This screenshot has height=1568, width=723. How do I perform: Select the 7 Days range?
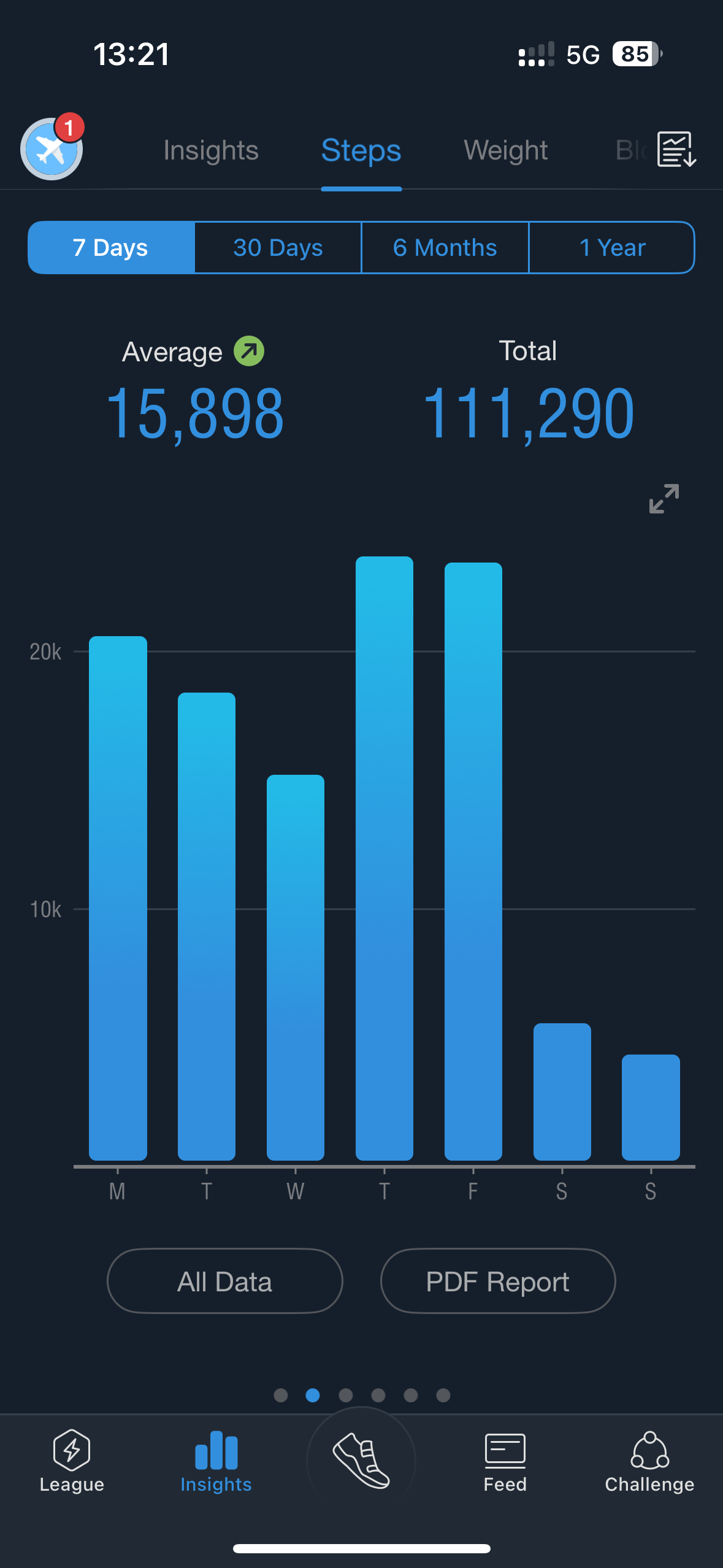click(x=111, y=248)
